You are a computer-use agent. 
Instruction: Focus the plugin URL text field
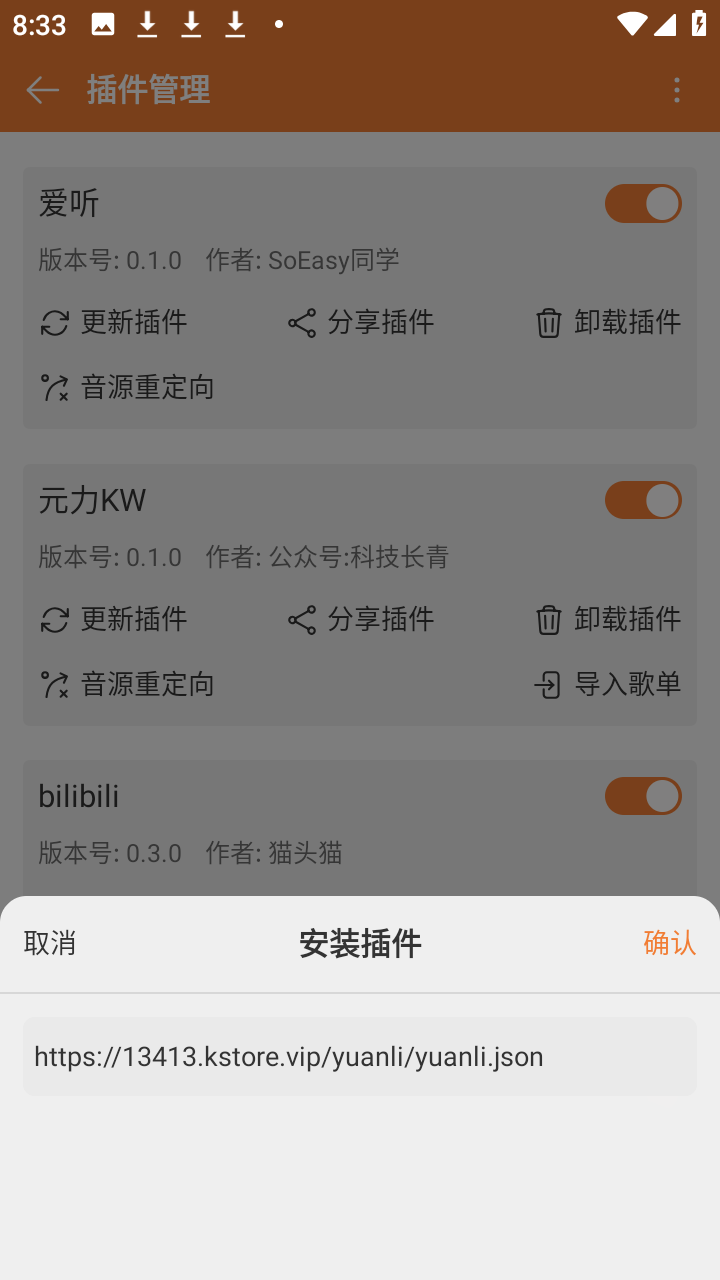pyautogui.click(x=360, y=1056)
